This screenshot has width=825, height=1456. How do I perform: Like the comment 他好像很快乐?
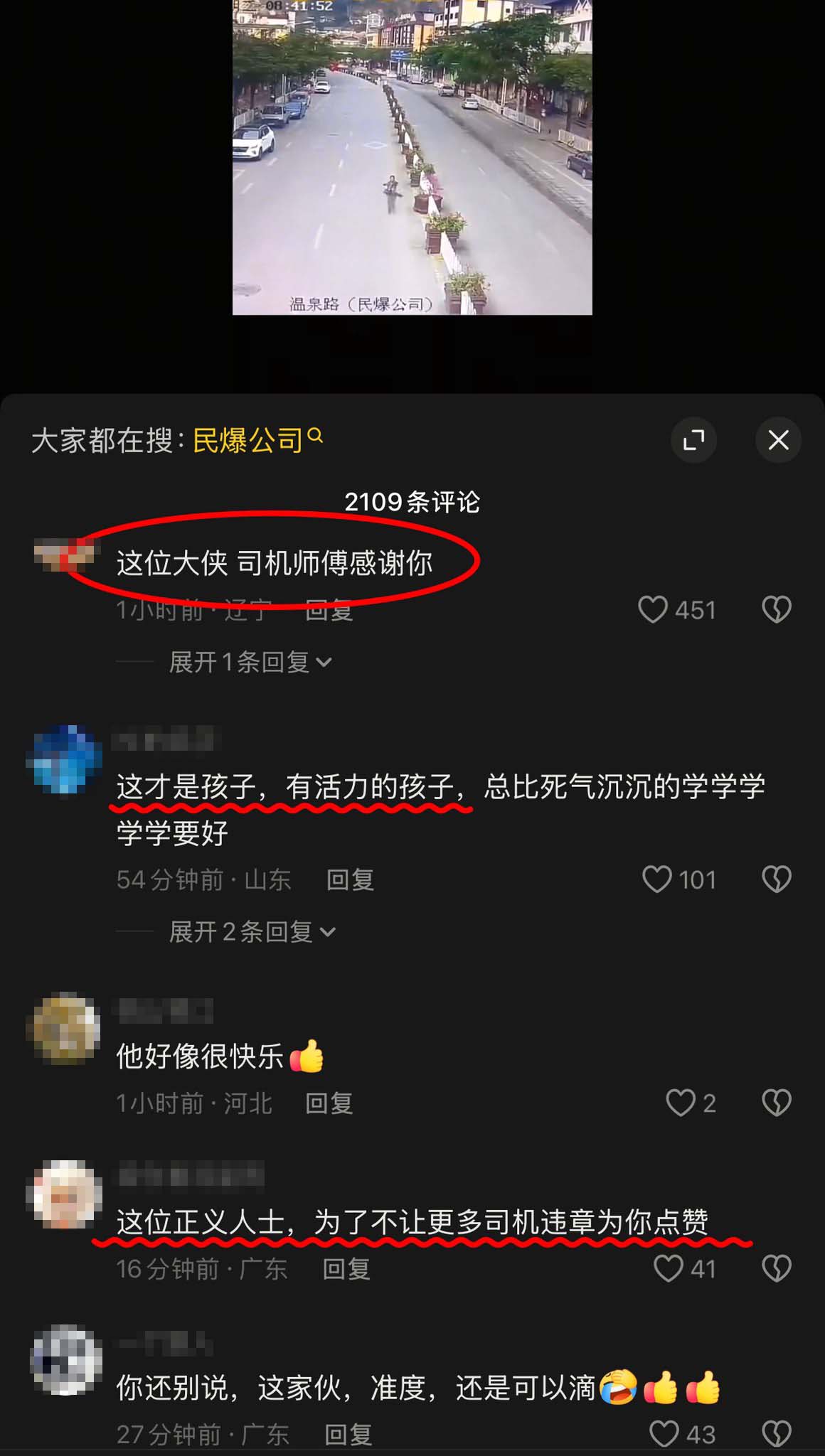point(680,1103)
